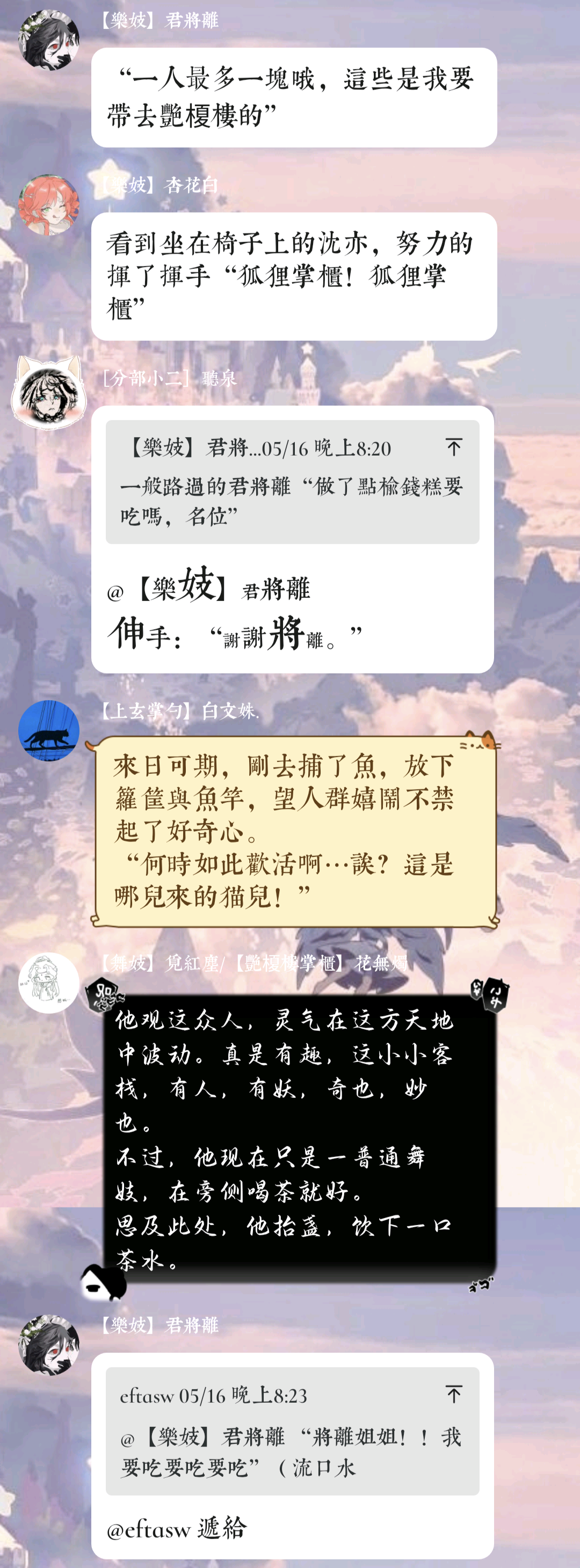Open 覓紅塵's avatar profile

(49, 983)
